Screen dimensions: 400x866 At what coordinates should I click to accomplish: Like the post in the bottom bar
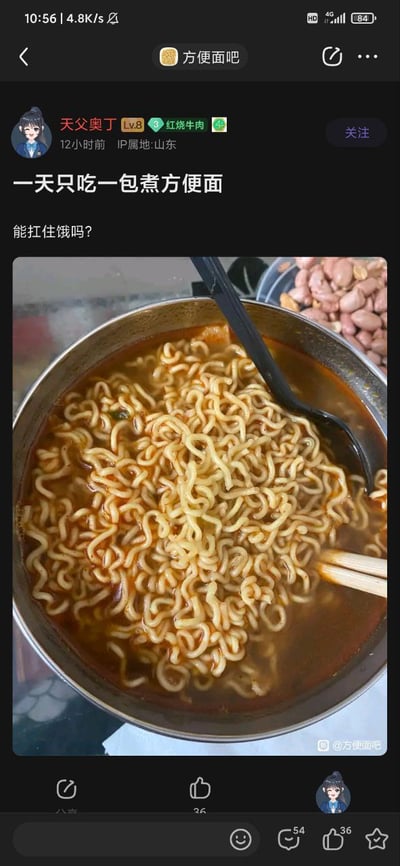pos(336,838)
